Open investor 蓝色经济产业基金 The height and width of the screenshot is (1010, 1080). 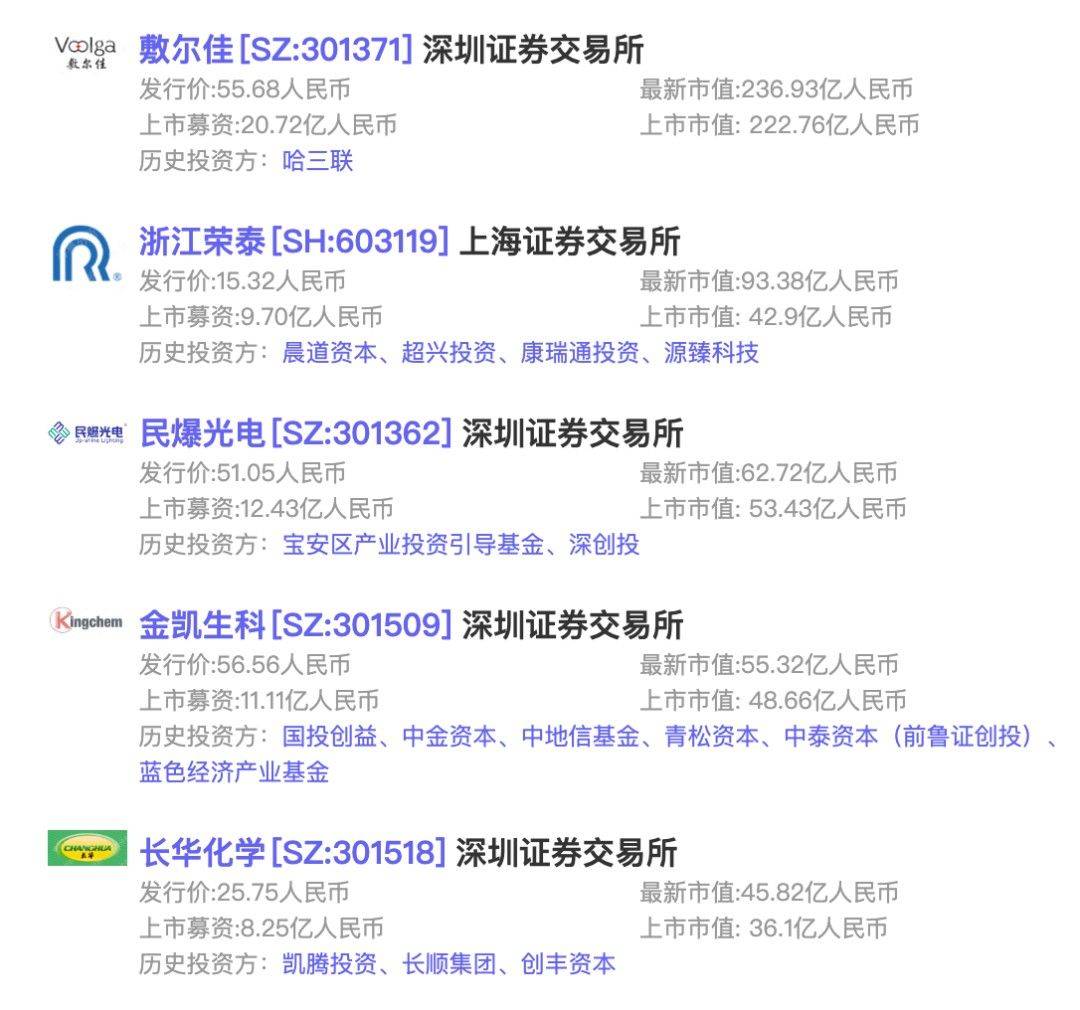(x=234, y=772)
